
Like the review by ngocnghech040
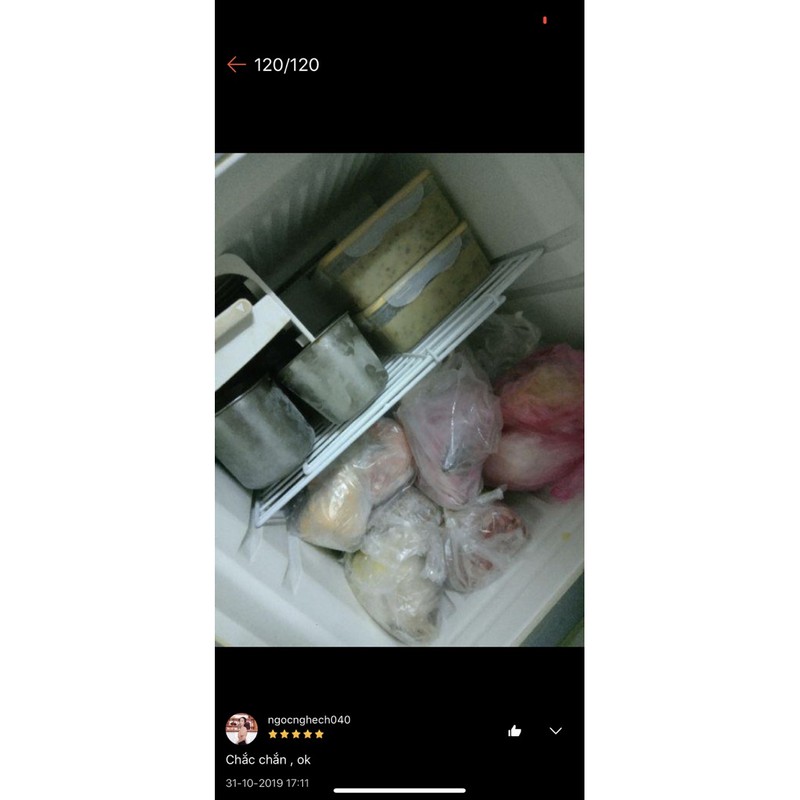pyautogui.click(x=515, y=731)
